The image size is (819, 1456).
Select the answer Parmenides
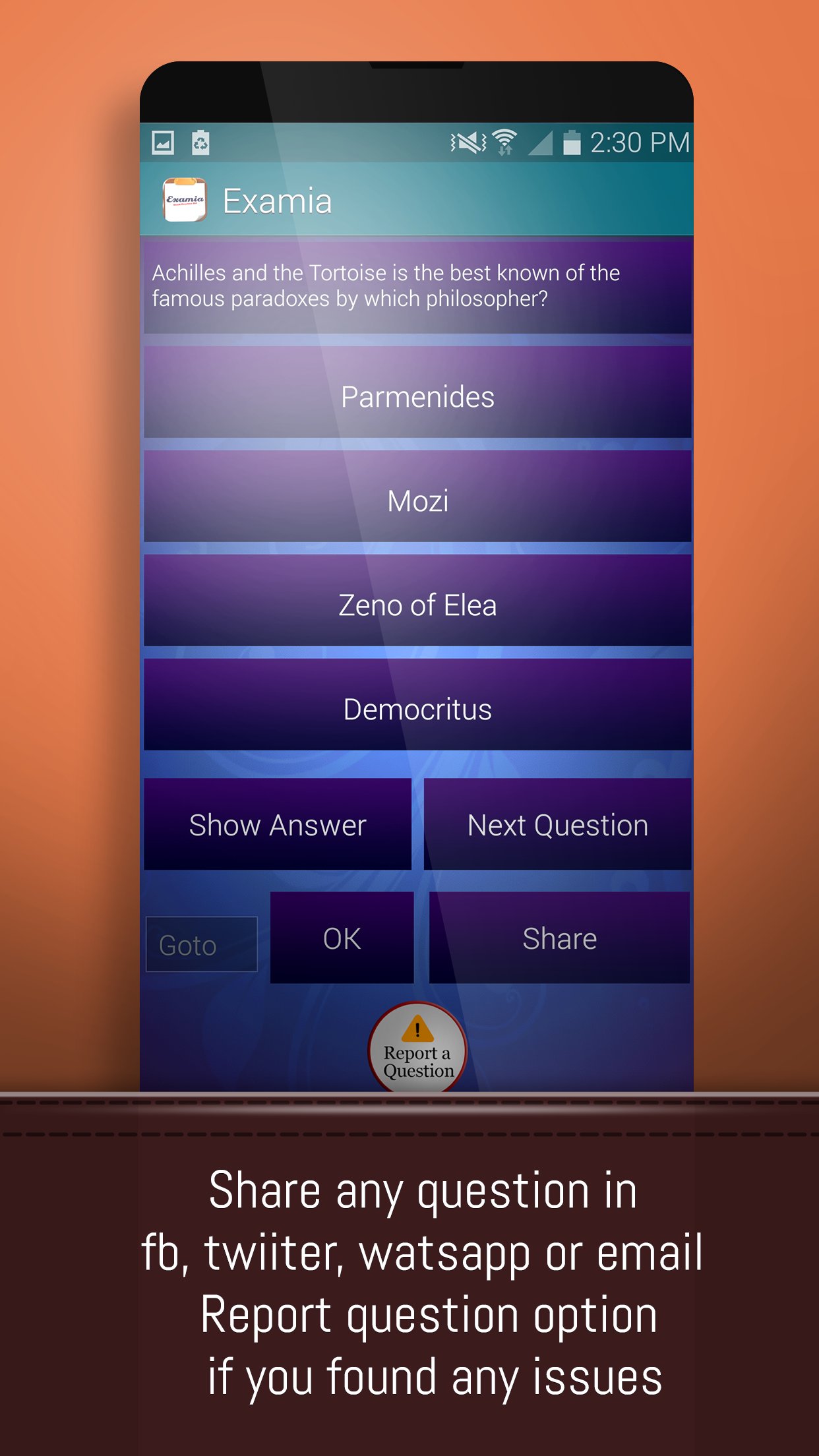(x=417, y=396)
